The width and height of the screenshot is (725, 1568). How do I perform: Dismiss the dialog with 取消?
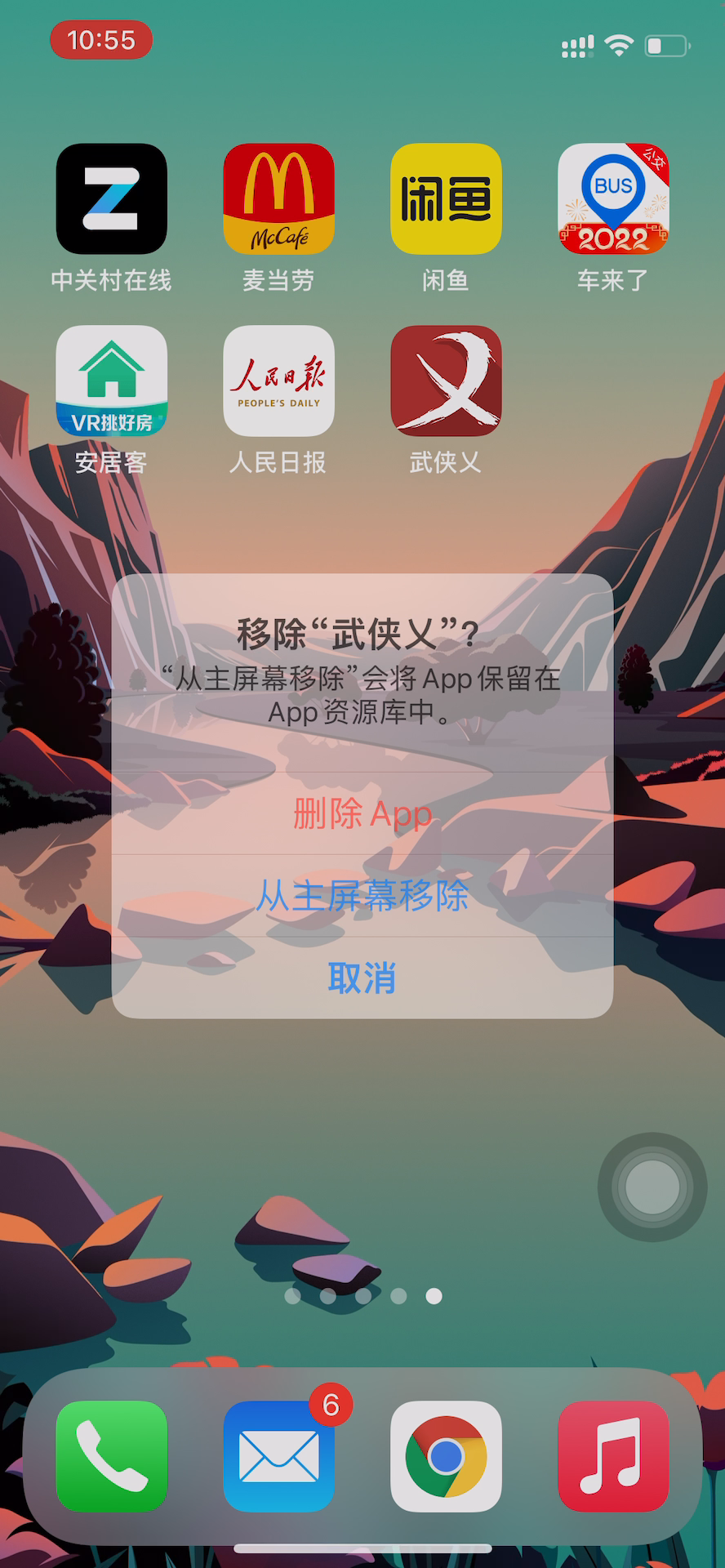click(362, 978)
